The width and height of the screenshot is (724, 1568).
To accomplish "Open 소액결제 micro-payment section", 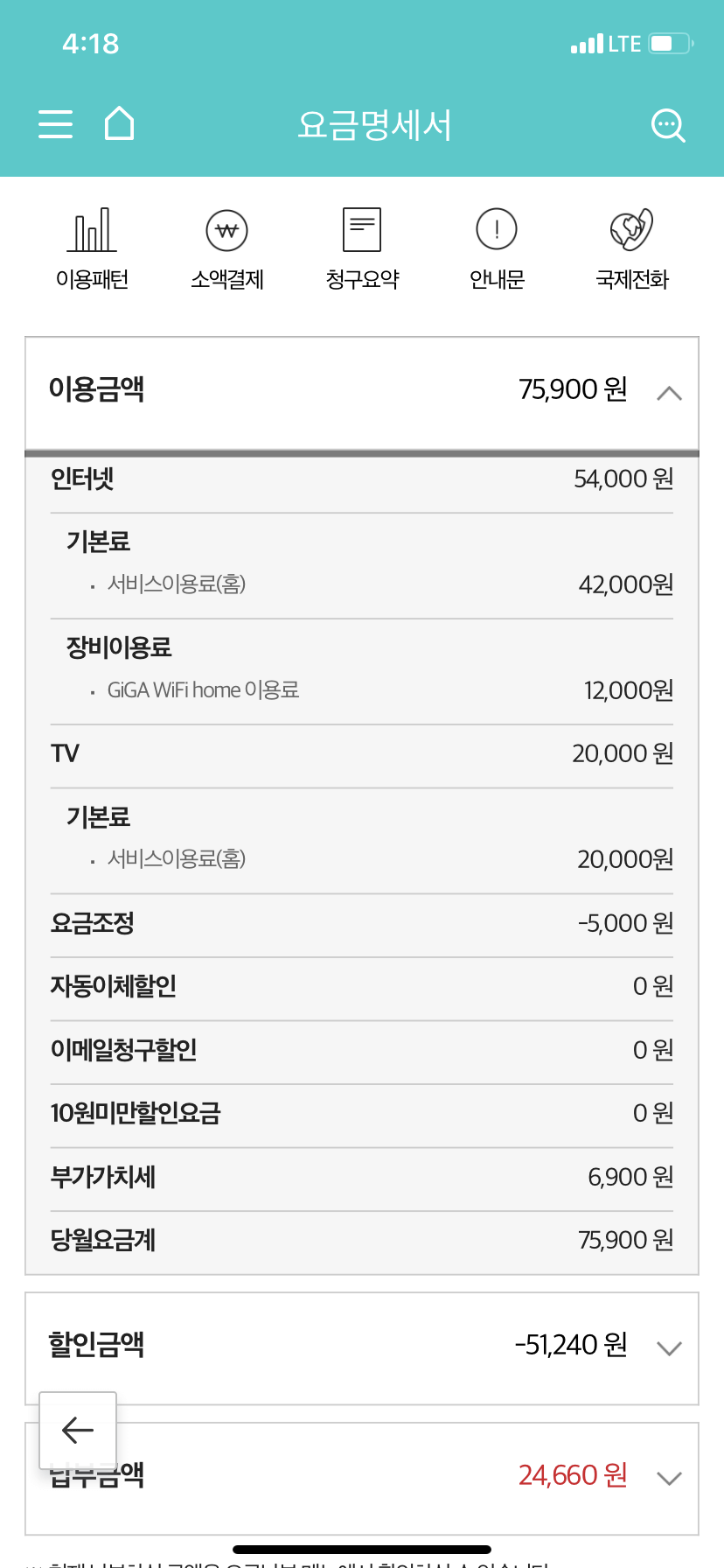I will (227, 248).
